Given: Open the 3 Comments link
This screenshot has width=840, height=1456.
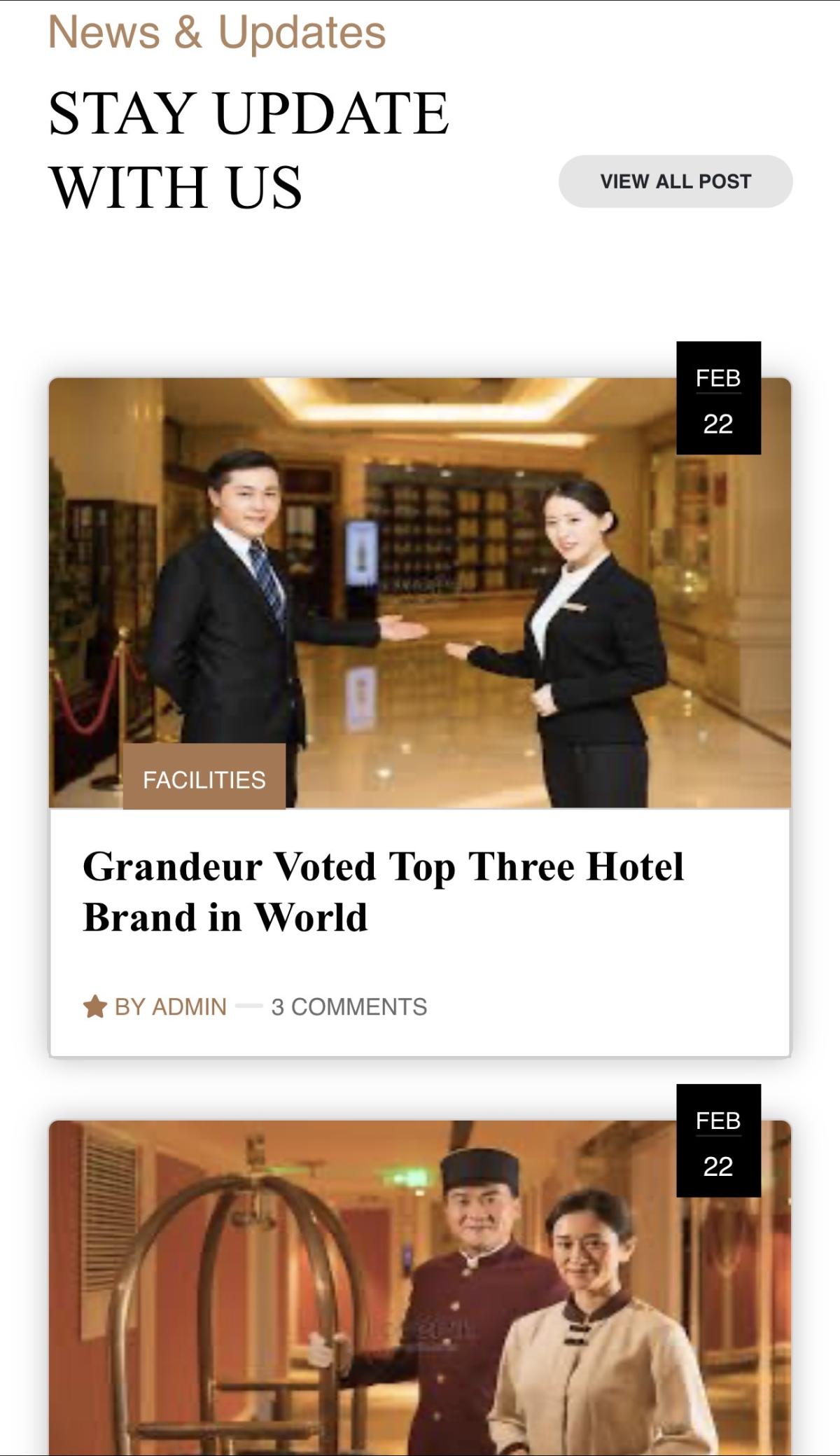Looking at the screenshot, I should 349,1006.
